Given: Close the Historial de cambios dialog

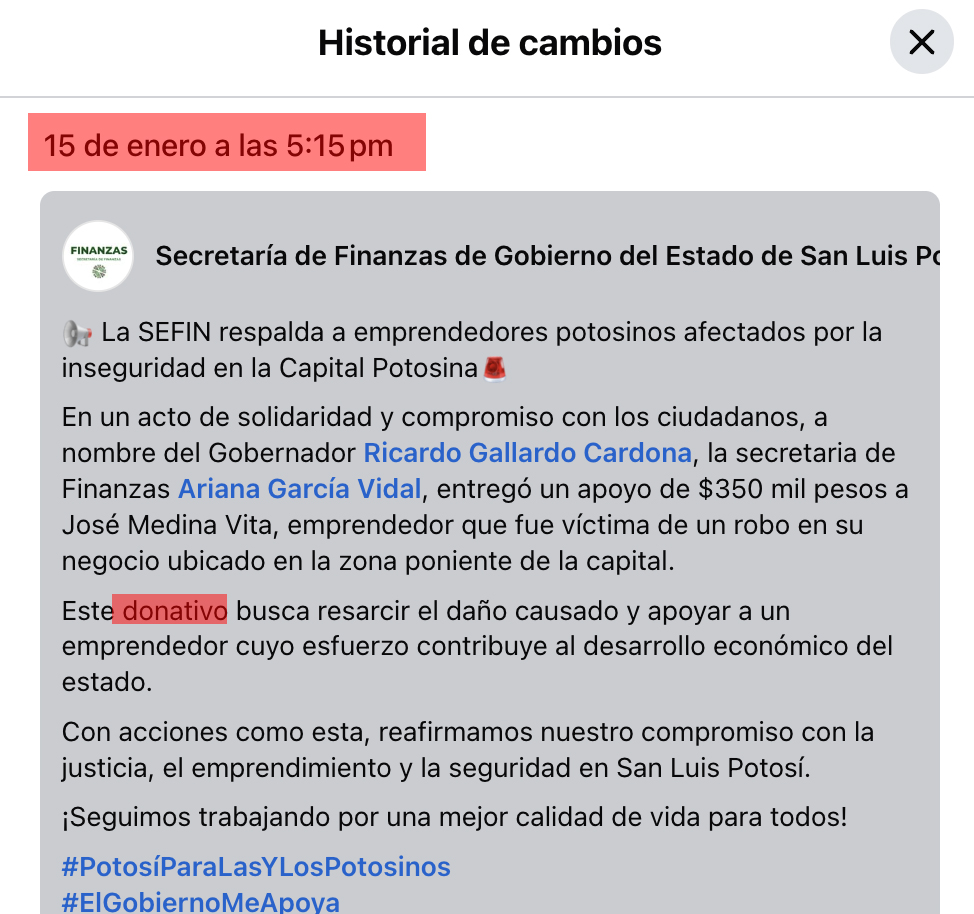Looking at the screenshot, I should 921,42.
